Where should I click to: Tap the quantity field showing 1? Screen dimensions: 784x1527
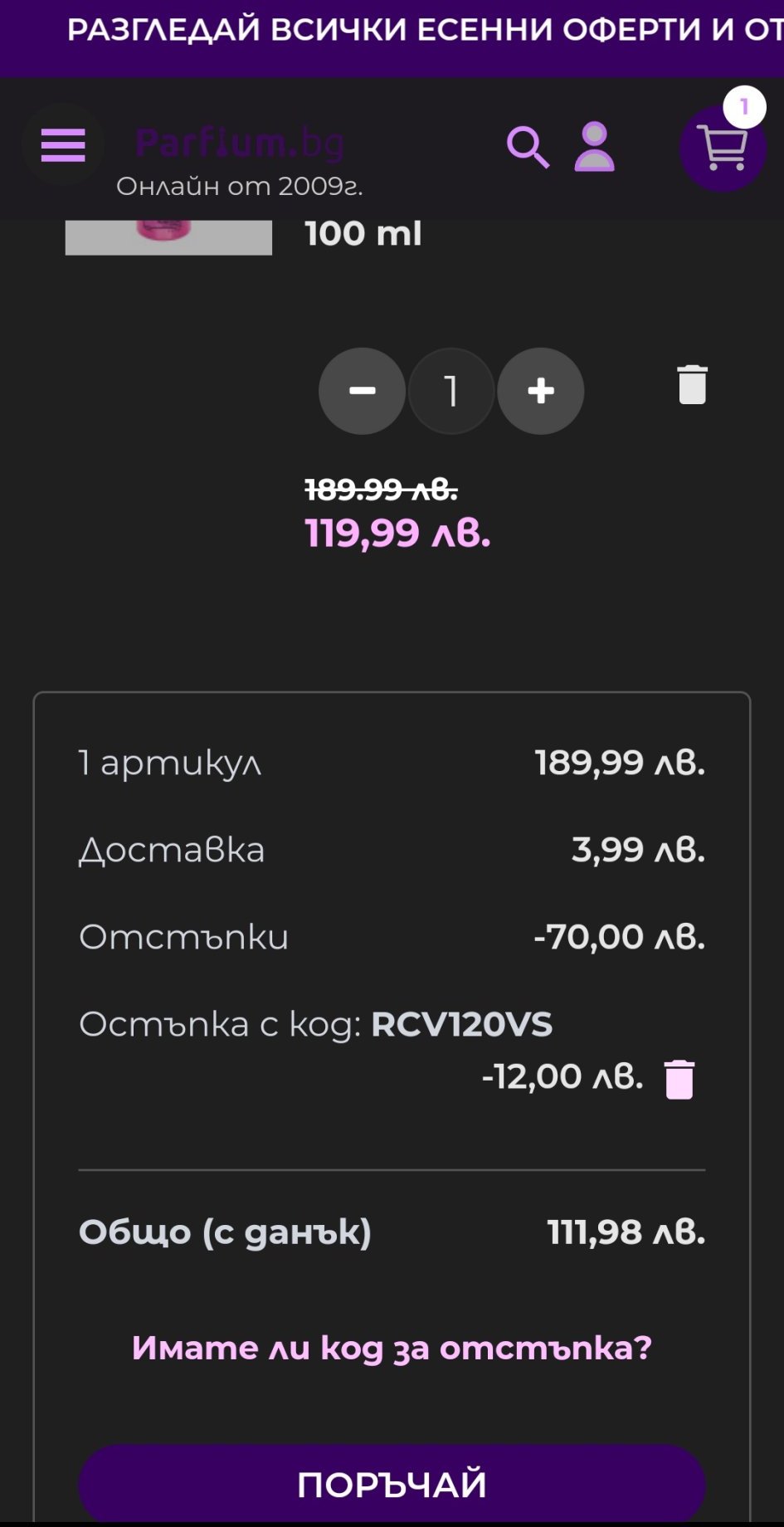pyautogui.click(x=451, y=391)
